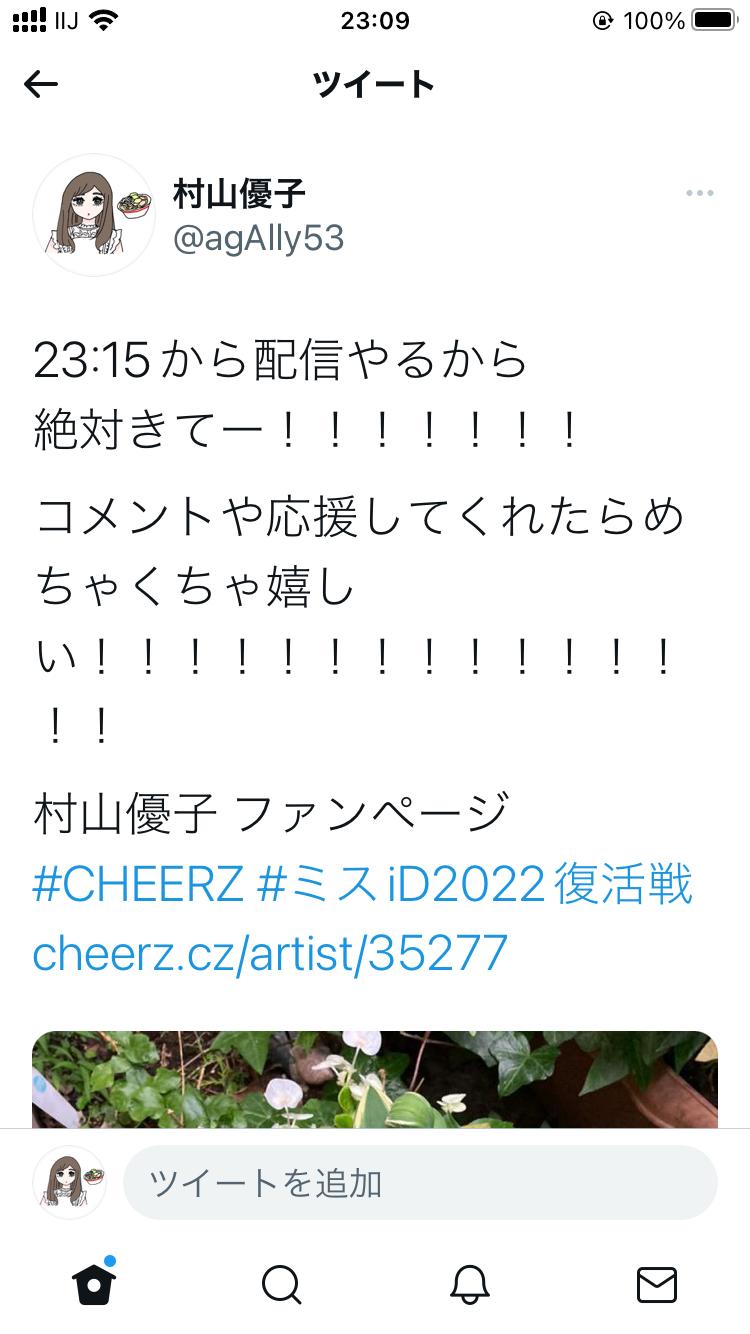Go back using the top-left arrow

(x=41, y=85)
